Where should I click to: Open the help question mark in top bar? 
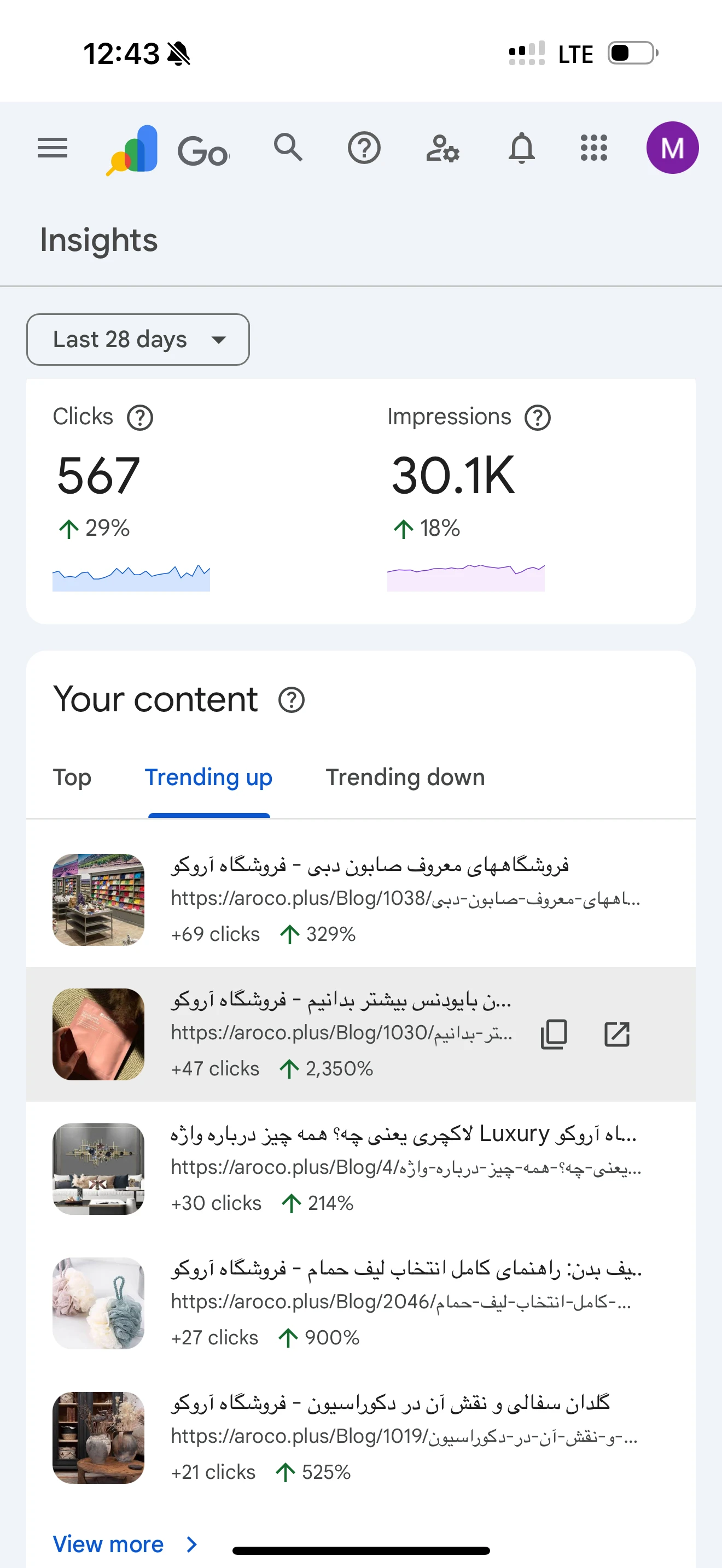pyautogui.click(x=364, y=148)
